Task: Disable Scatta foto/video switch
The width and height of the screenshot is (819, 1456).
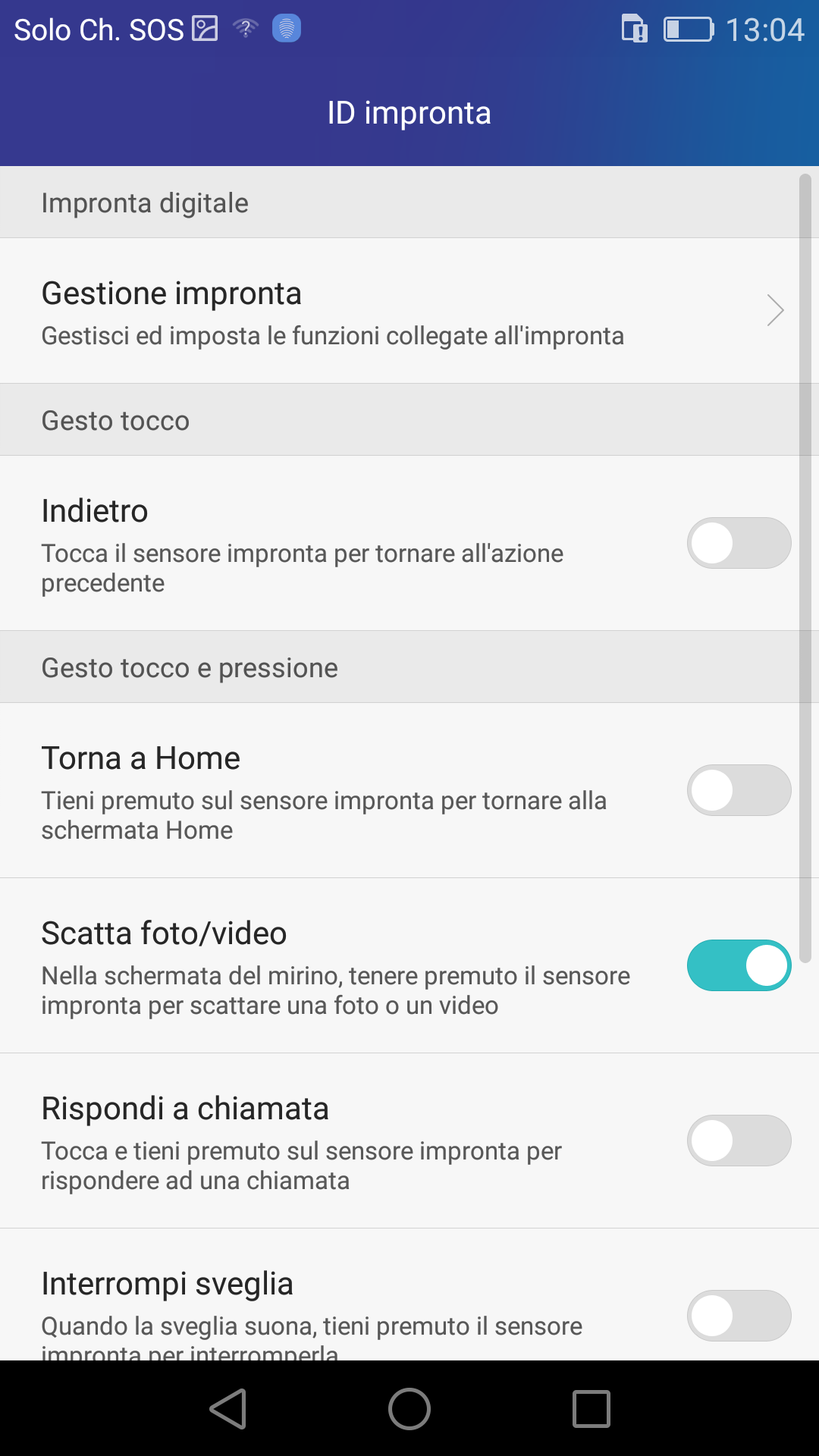Action: click(x=739, y=965)
